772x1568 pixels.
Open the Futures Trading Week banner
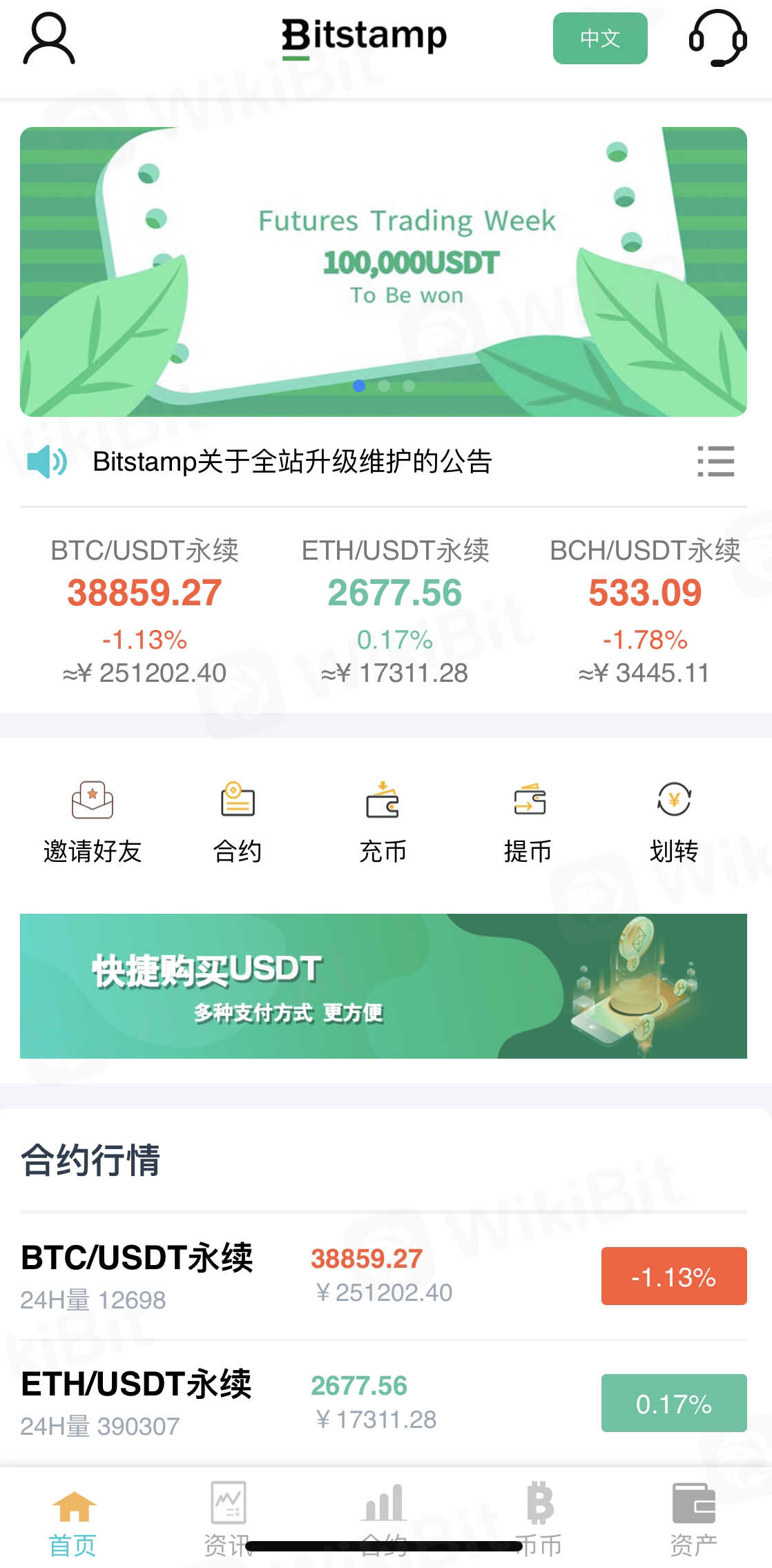[x=383, y=271]
